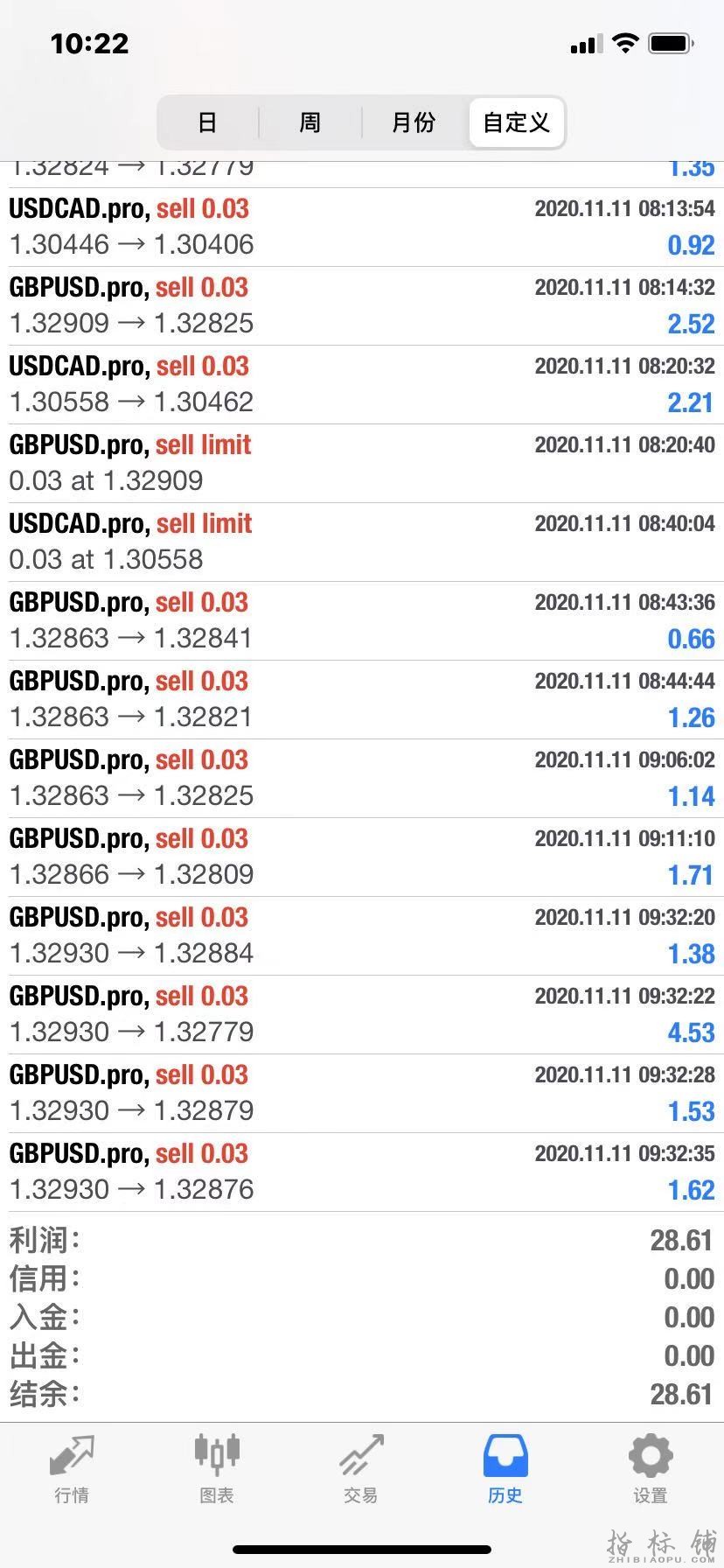Screen dimensions: 724x1568
Task: View GBPUSD trade with 0.66 profit
Action: 362,620
